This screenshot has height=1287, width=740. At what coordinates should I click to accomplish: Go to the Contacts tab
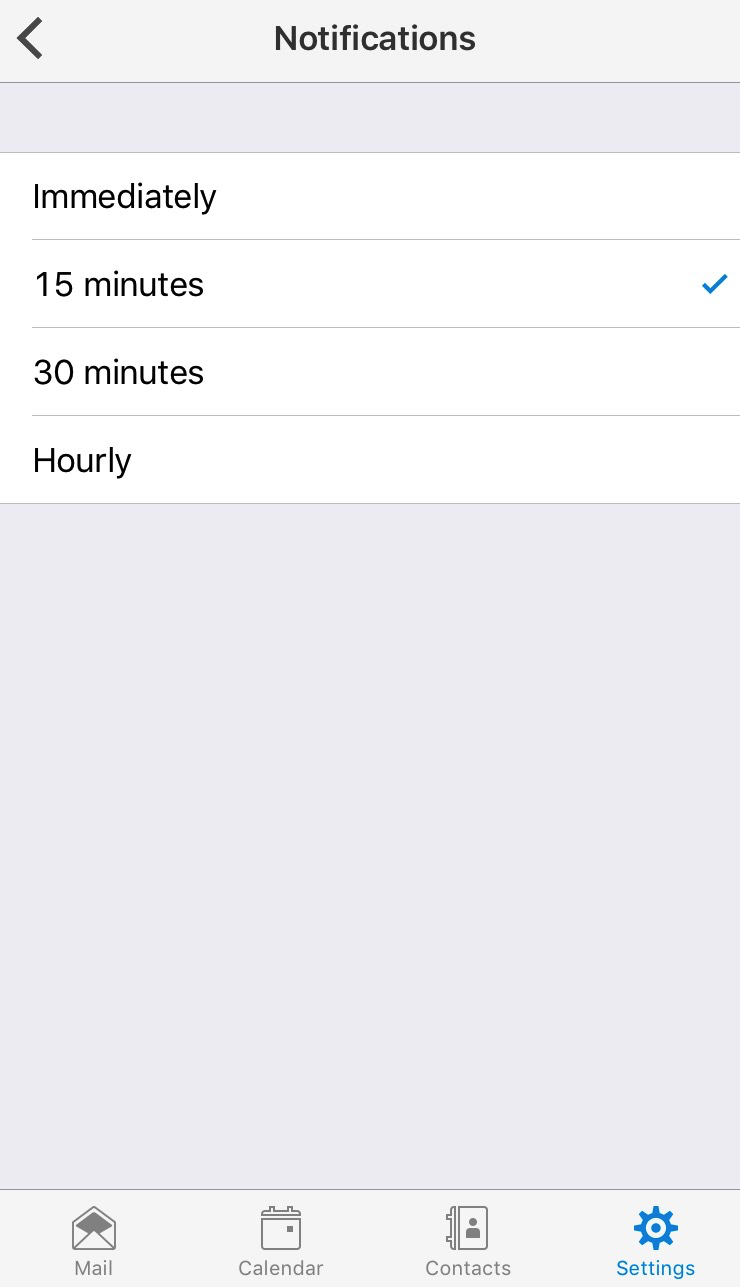coord(468,1241)
